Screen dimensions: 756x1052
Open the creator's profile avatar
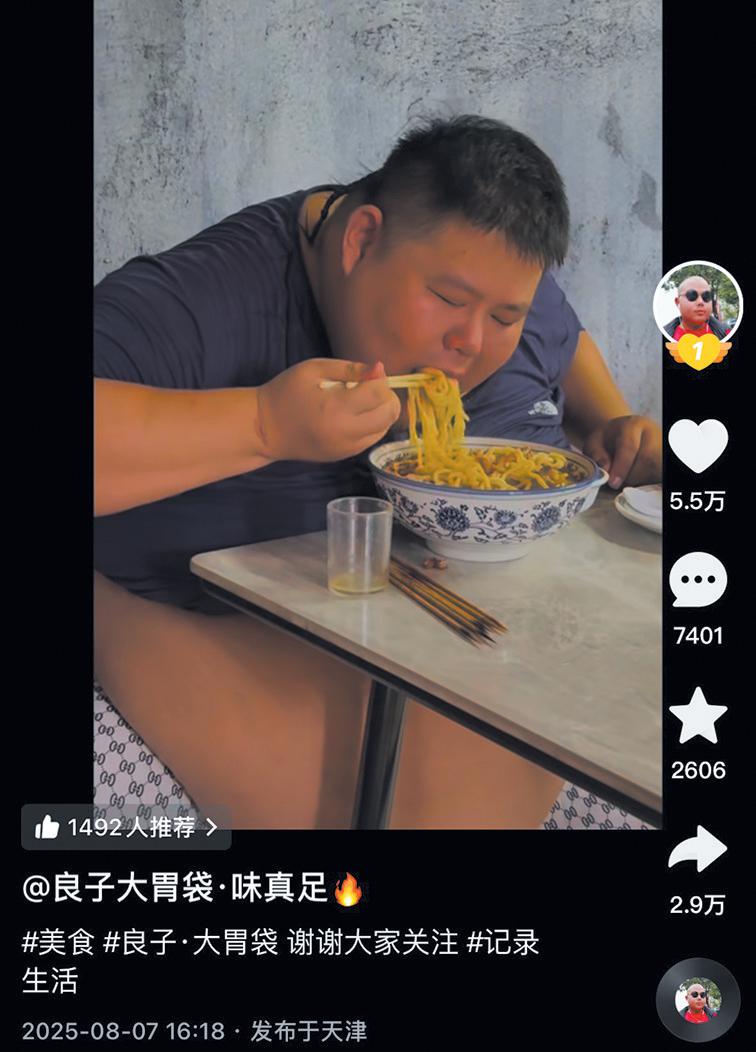[x=697, y=304]
